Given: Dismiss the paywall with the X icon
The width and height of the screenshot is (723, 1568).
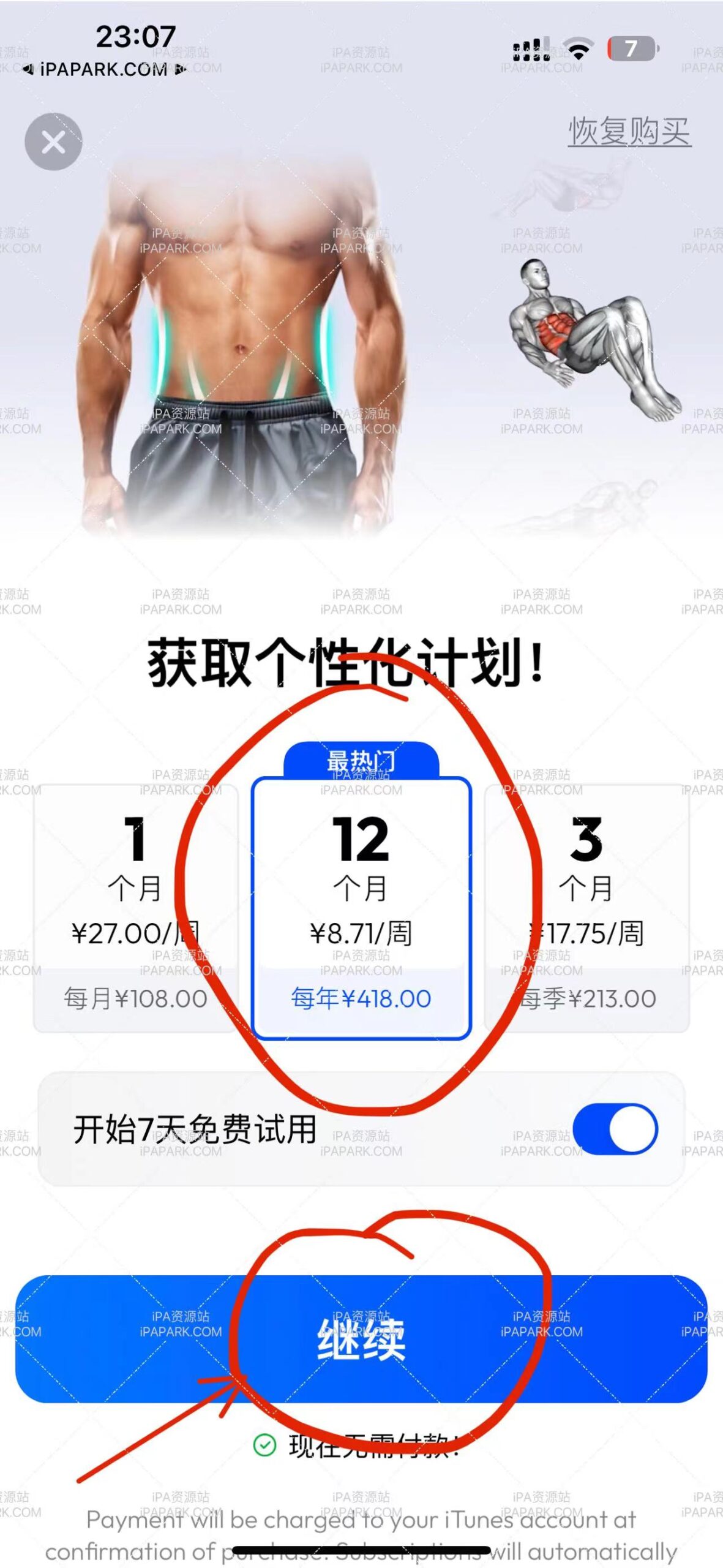Looking at the screenshot, I should pos(54,142).
